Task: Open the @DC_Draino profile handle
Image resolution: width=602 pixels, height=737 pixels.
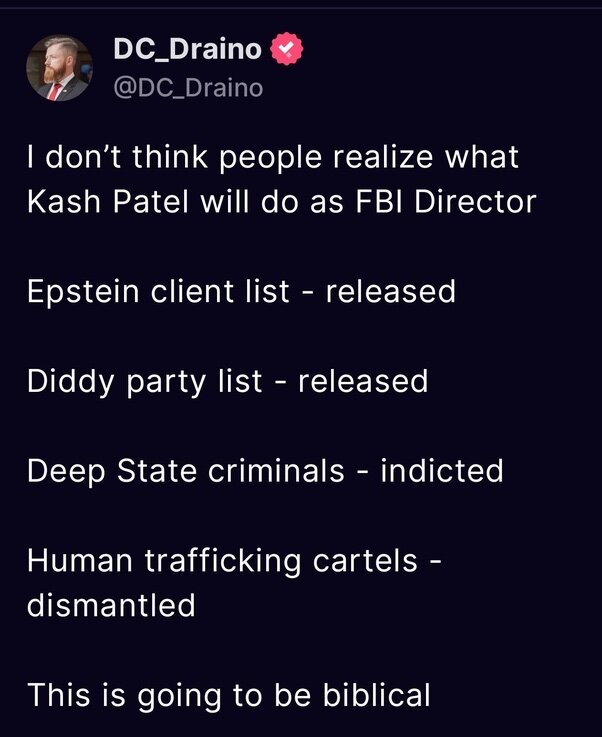Action: [191, 88]
